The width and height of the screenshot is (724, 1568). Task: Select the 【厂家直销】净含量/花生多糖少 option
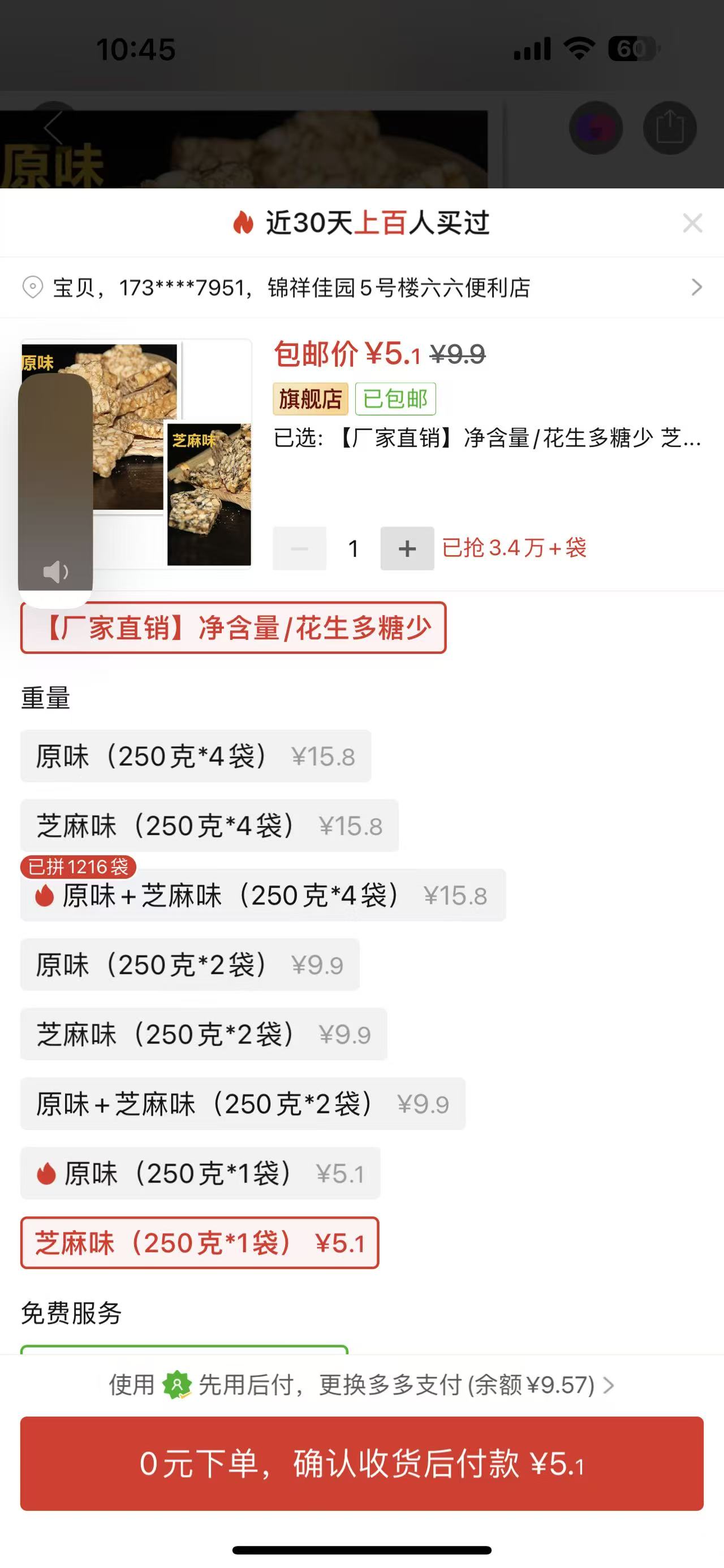(233, 627)
